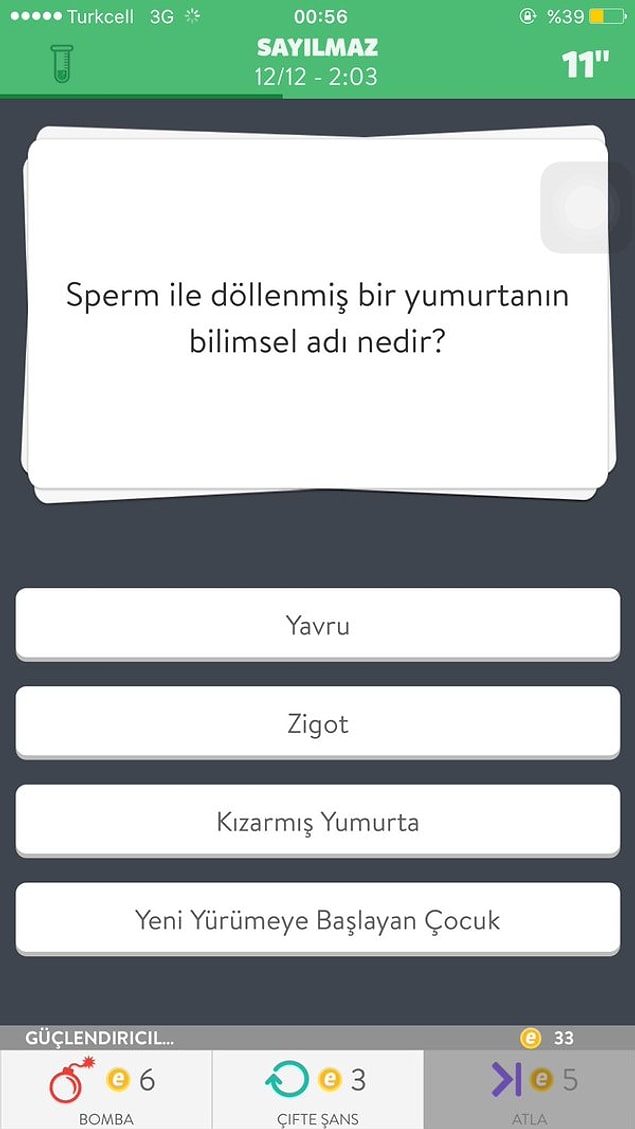Use the Bomba power-up
The height and width of the screenshot is (1129, 635).
point(106,1088)
